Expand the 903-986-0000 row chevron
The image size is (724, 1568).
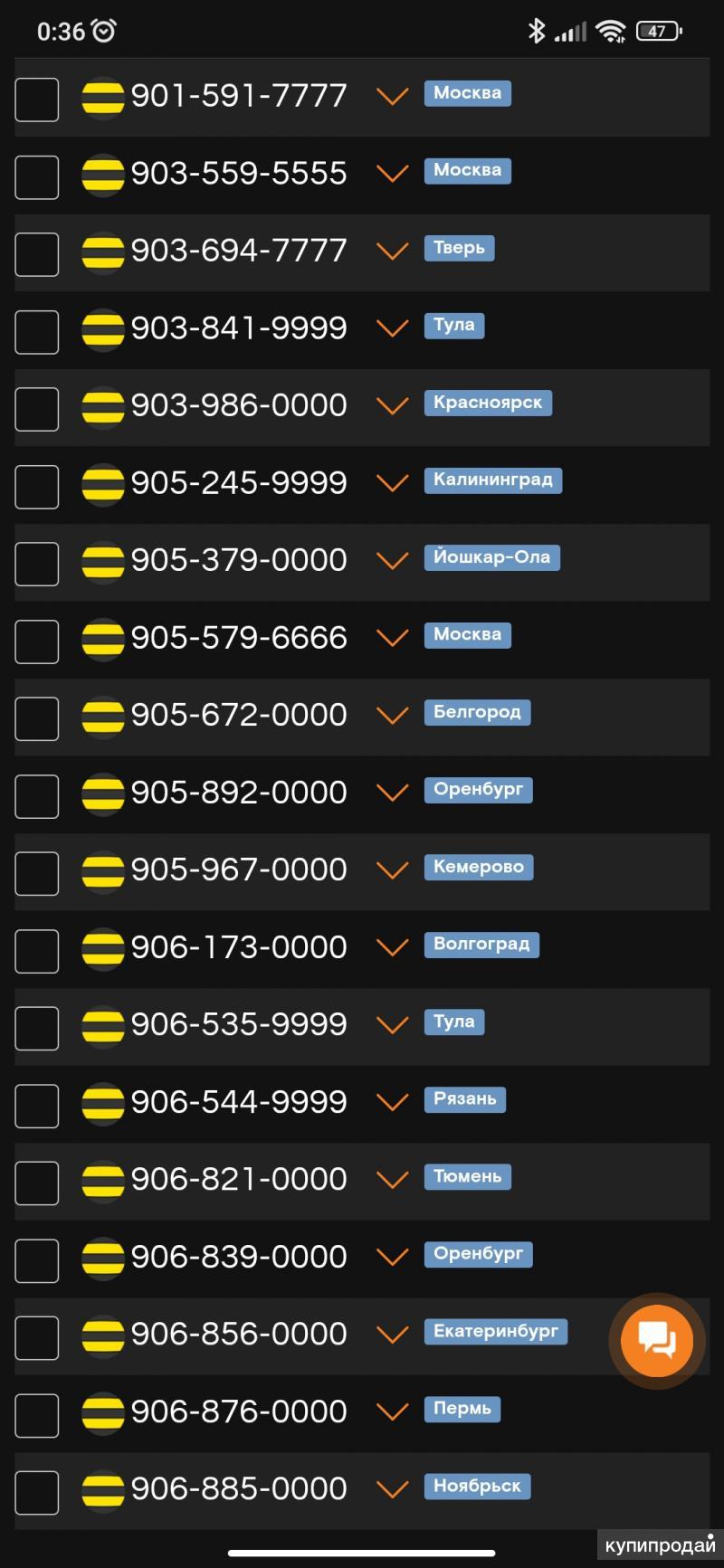(x=392, y=405)
